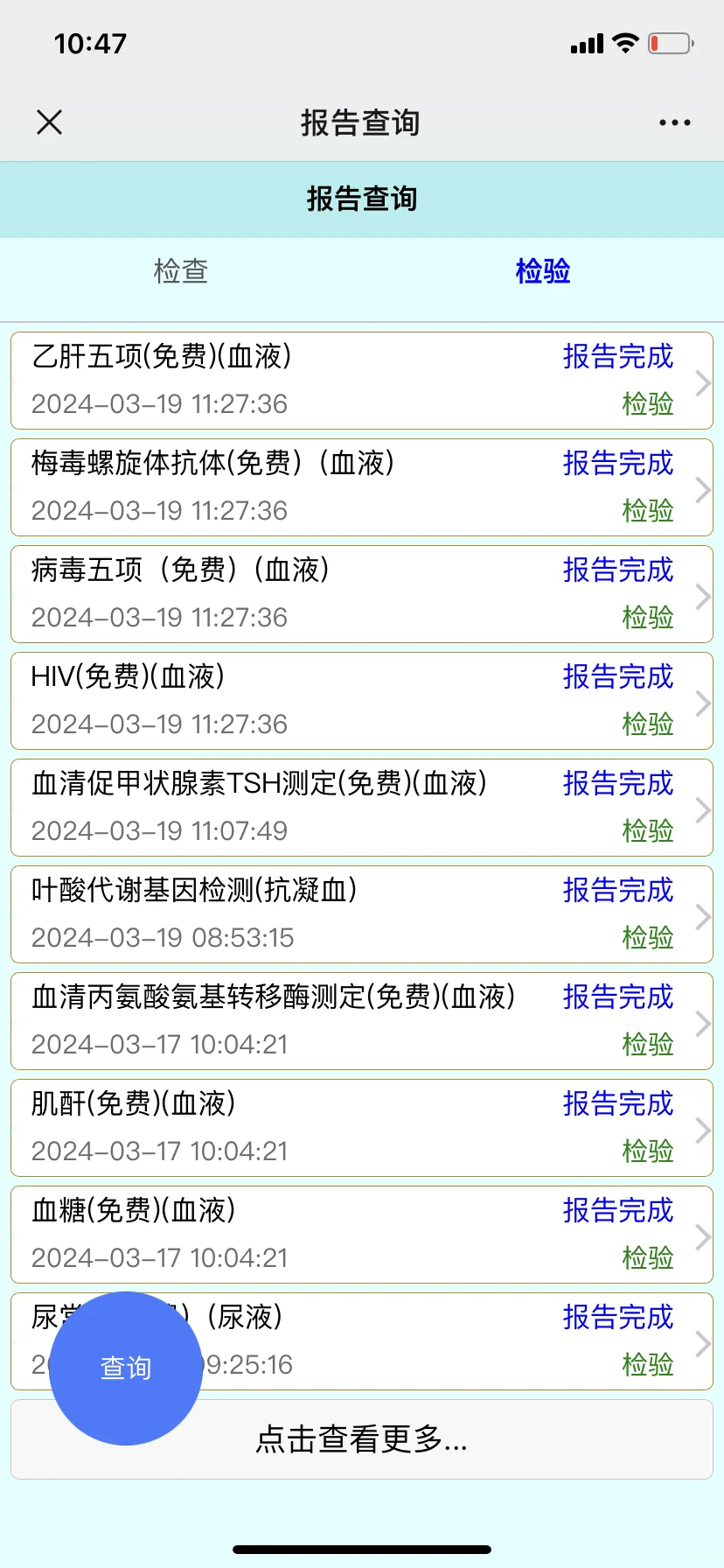Viewport: 724px width, 1568px height.
Task: Tap the round blue 查询 button
Action: click(x=126, y=1368)
